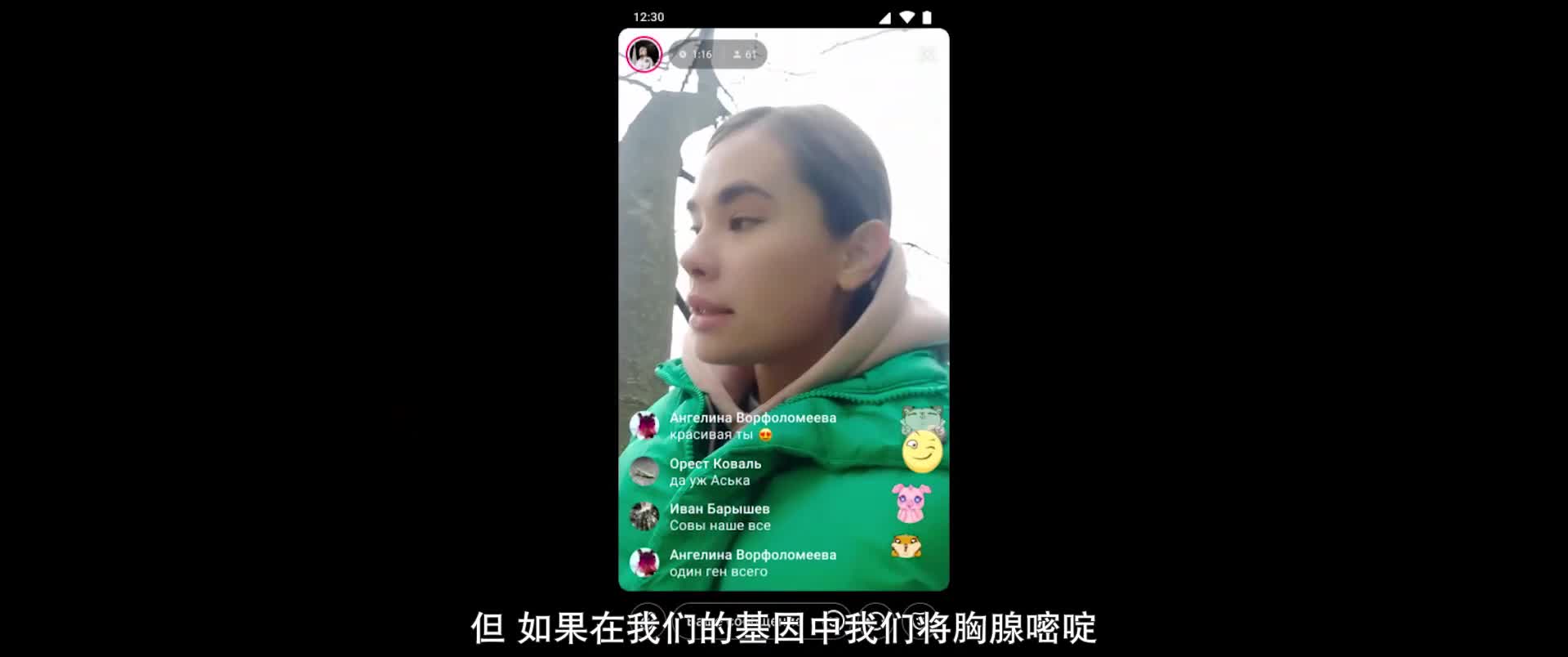Open the streamer's profile avatar
Screen dimensions: 1568x657
tap(644, 55)
